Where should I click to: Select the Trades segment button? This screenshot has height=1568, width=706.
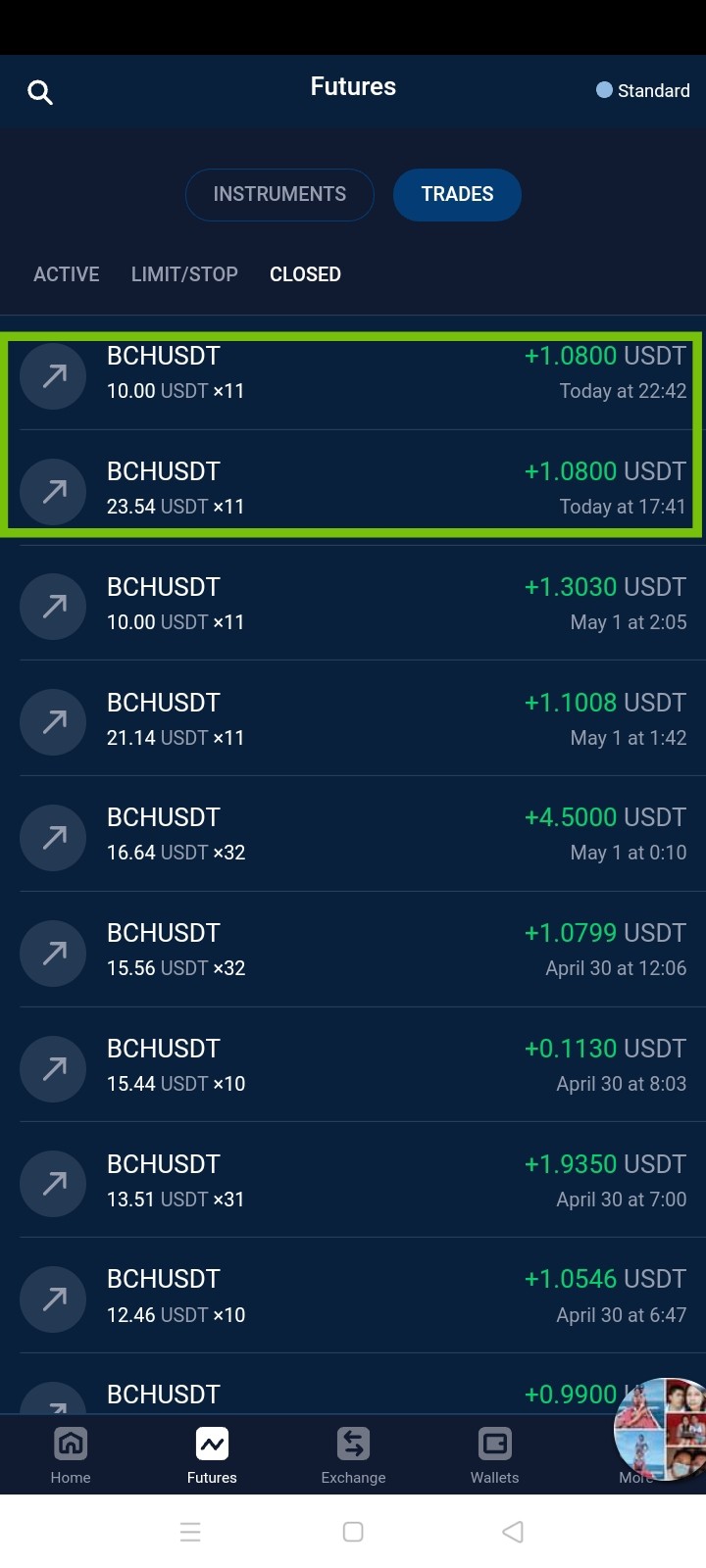tap(457, 194)
